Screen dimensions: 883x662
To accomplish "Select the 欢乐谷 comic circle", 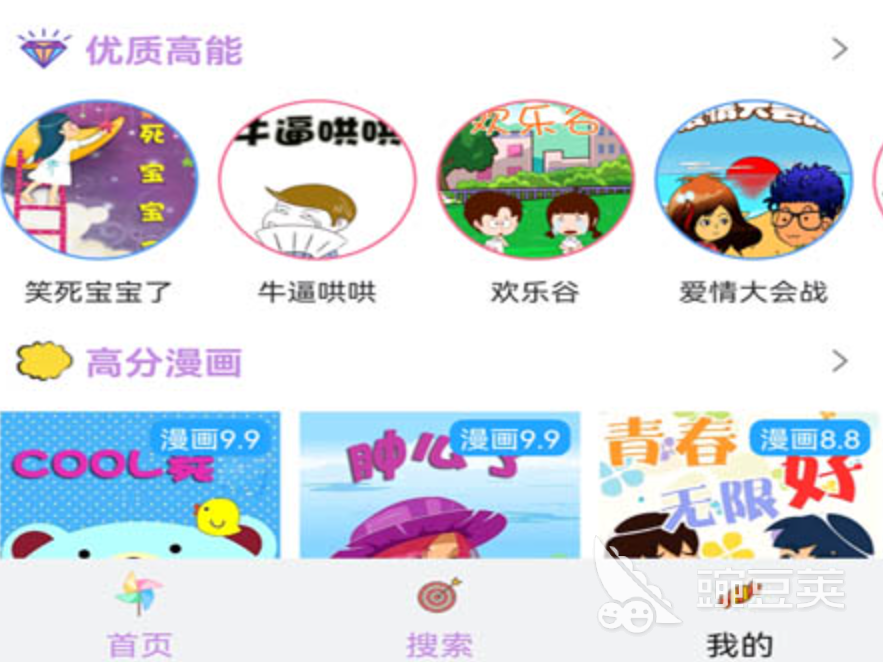I will 535,181.
